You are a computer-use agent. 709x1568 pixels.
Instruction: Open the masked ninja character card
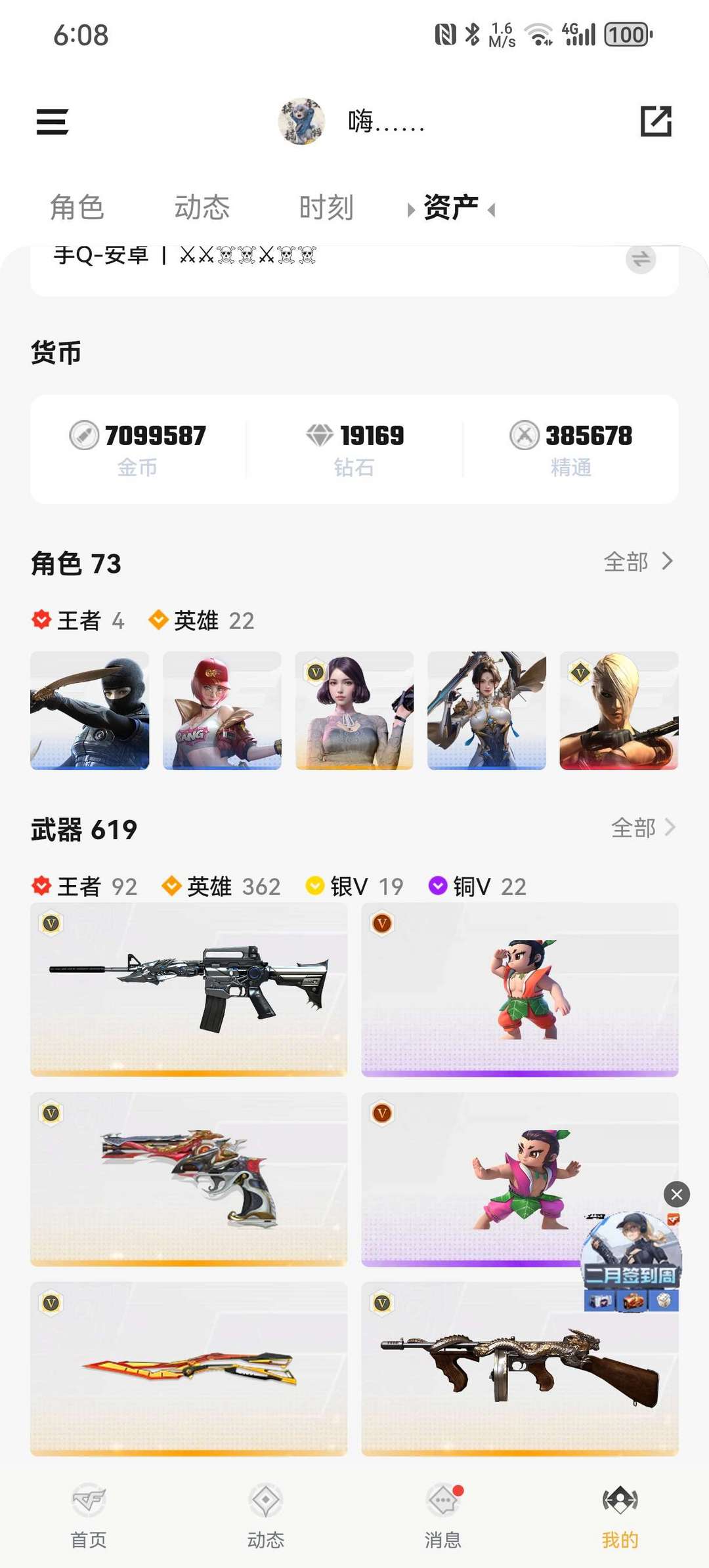[90, 711]
